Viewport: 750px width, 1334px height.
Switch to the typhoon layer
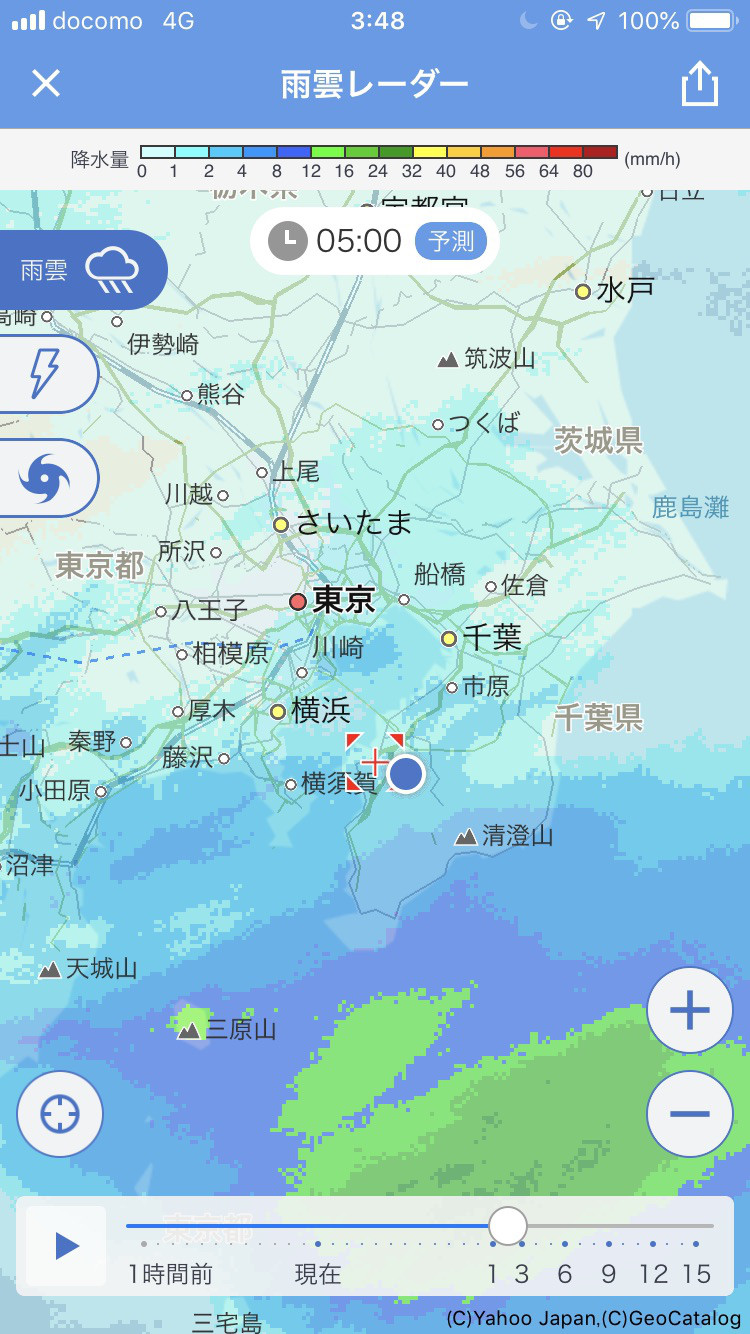pos(45,478)
